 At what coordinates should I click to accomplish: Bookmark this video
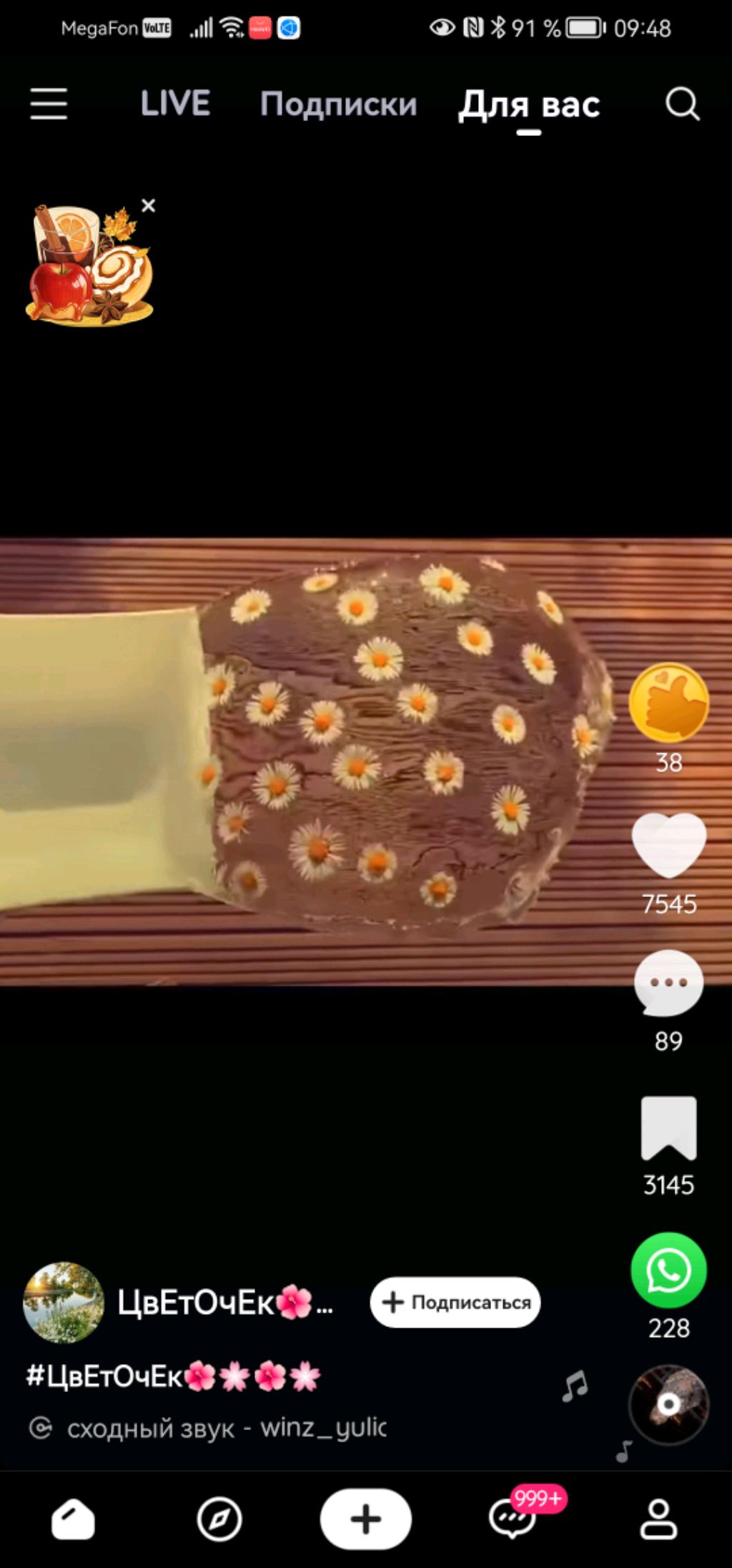click(668, 1128)
